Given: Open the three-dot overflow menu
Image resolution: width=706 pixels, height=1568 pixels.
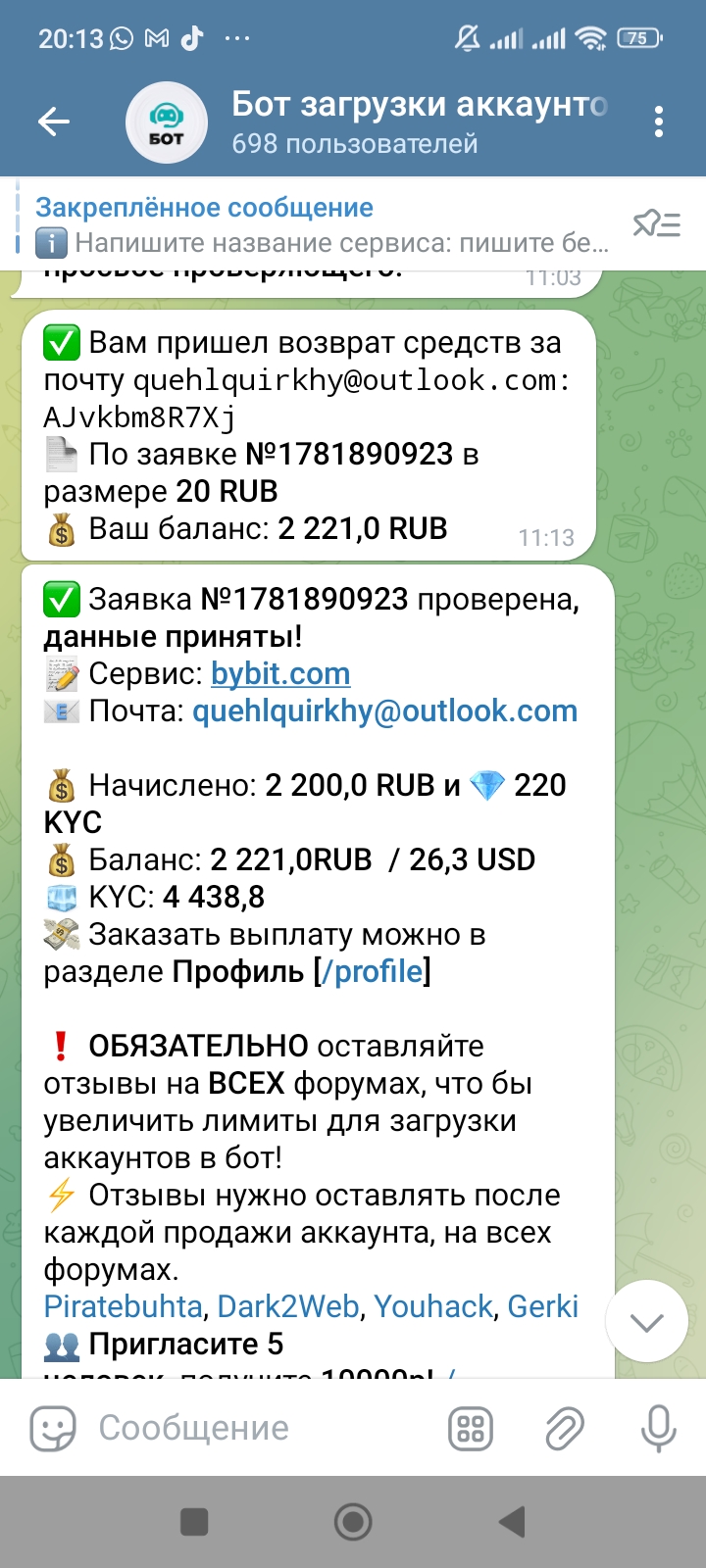Looking at the screenshot, I should coord(658,122).
